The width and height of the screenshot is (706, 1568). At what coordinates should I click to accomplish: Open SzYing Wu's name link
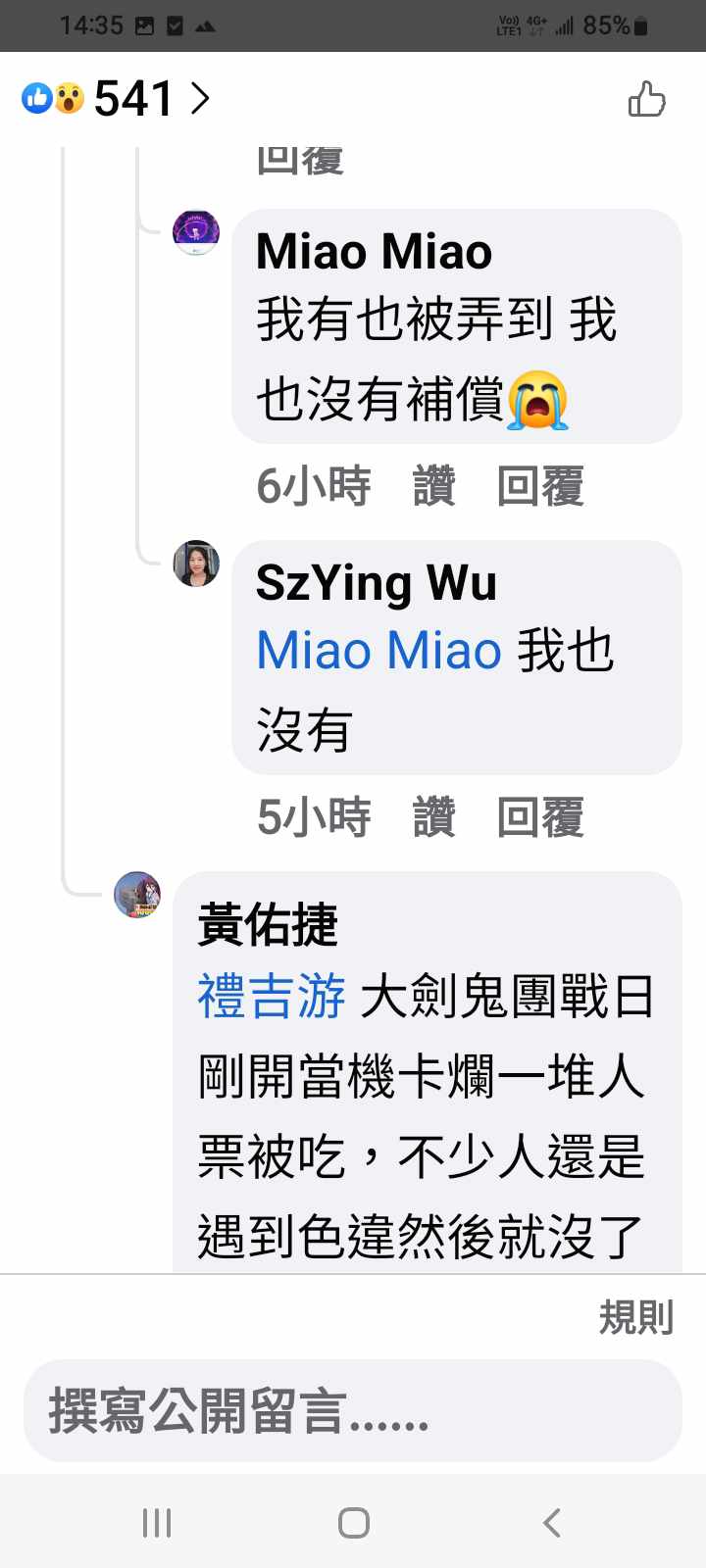point(376,583)
